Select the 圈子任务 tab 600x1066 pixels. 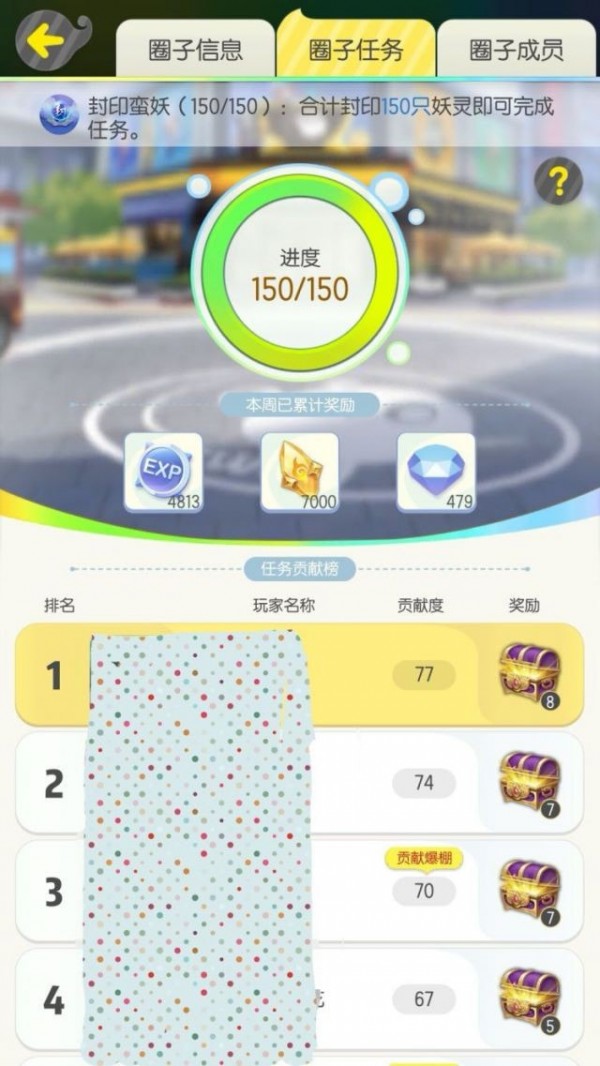[x=356, y=50]
